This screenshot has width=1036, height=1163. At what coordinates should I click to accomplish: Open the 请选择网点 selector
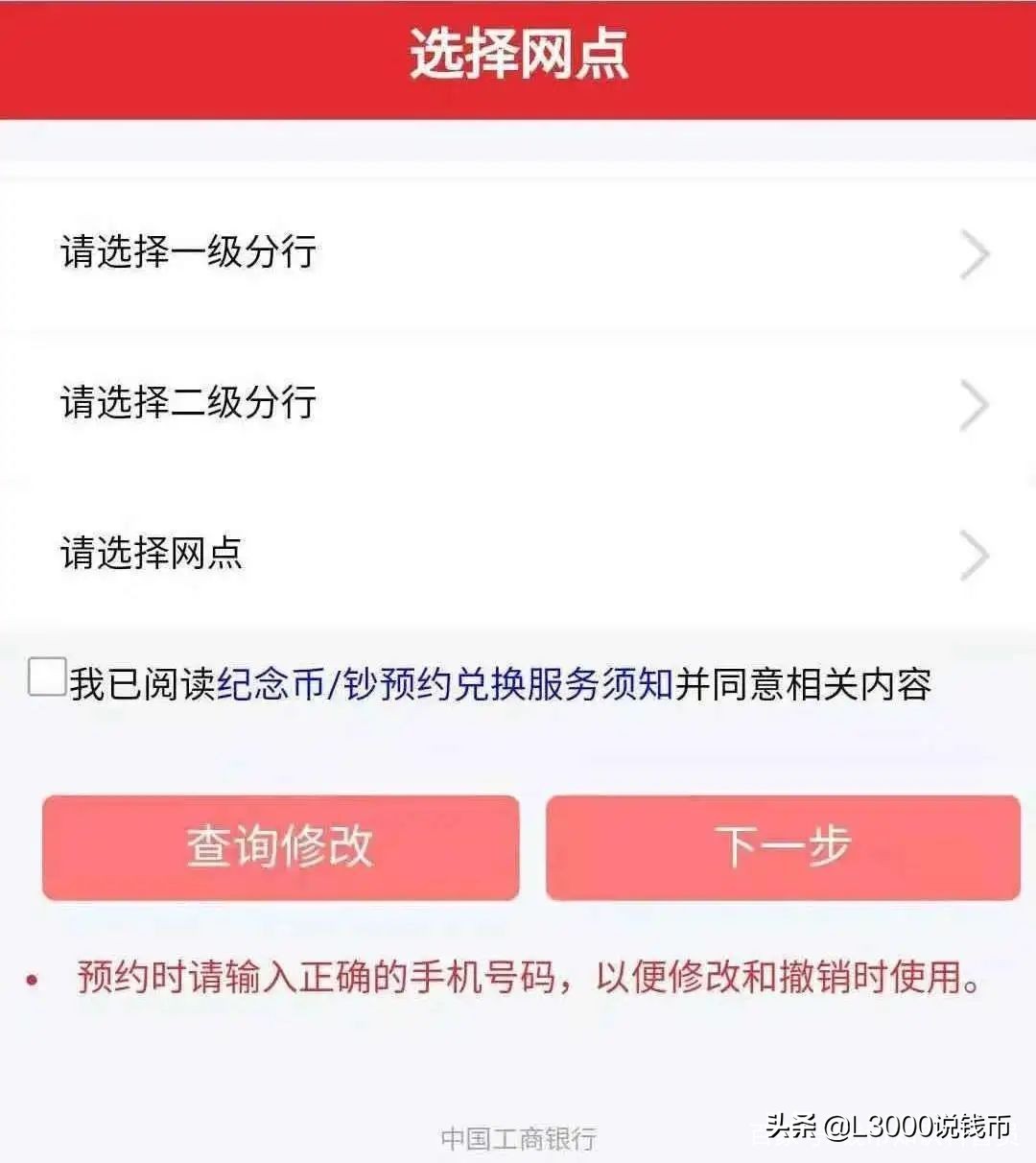click(x=518, y=554)
